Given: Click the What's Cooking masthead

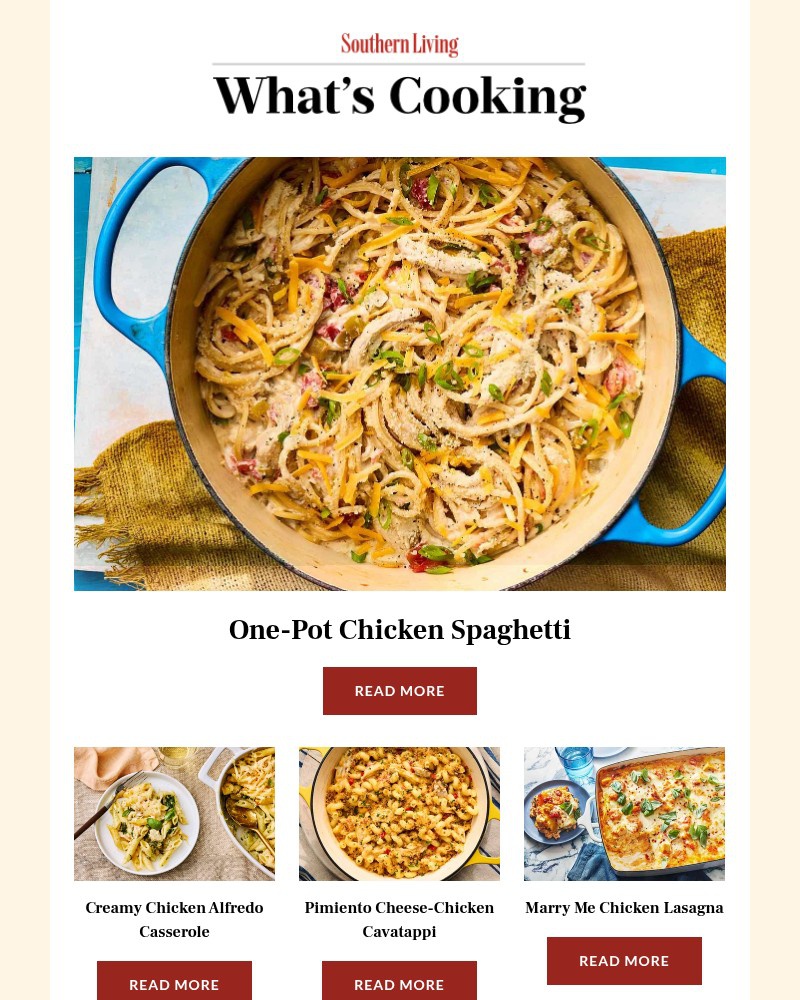Looking at the screenshot, I should [x=400, y=95].
